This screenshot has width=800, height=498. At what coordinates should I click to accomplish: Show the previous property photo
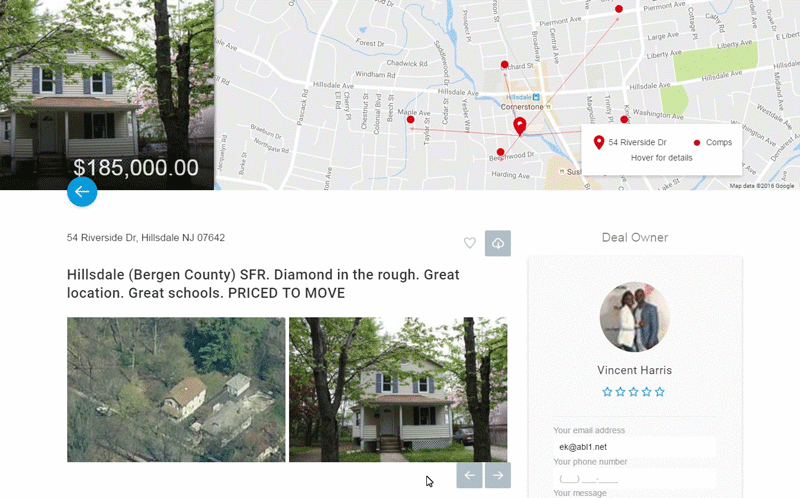(x=469, y=475)
